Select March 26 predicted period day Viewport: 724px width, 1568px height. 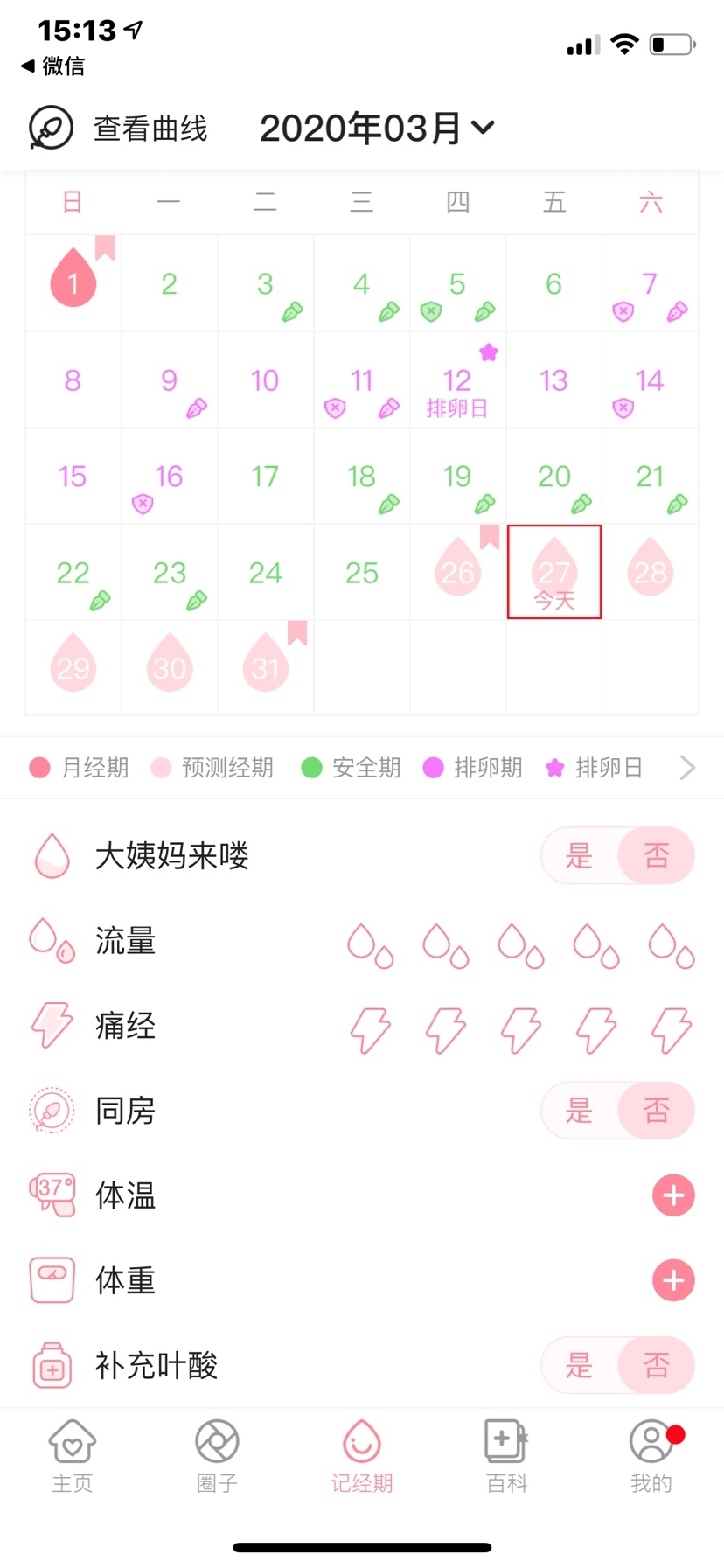[x=458, y=572]
